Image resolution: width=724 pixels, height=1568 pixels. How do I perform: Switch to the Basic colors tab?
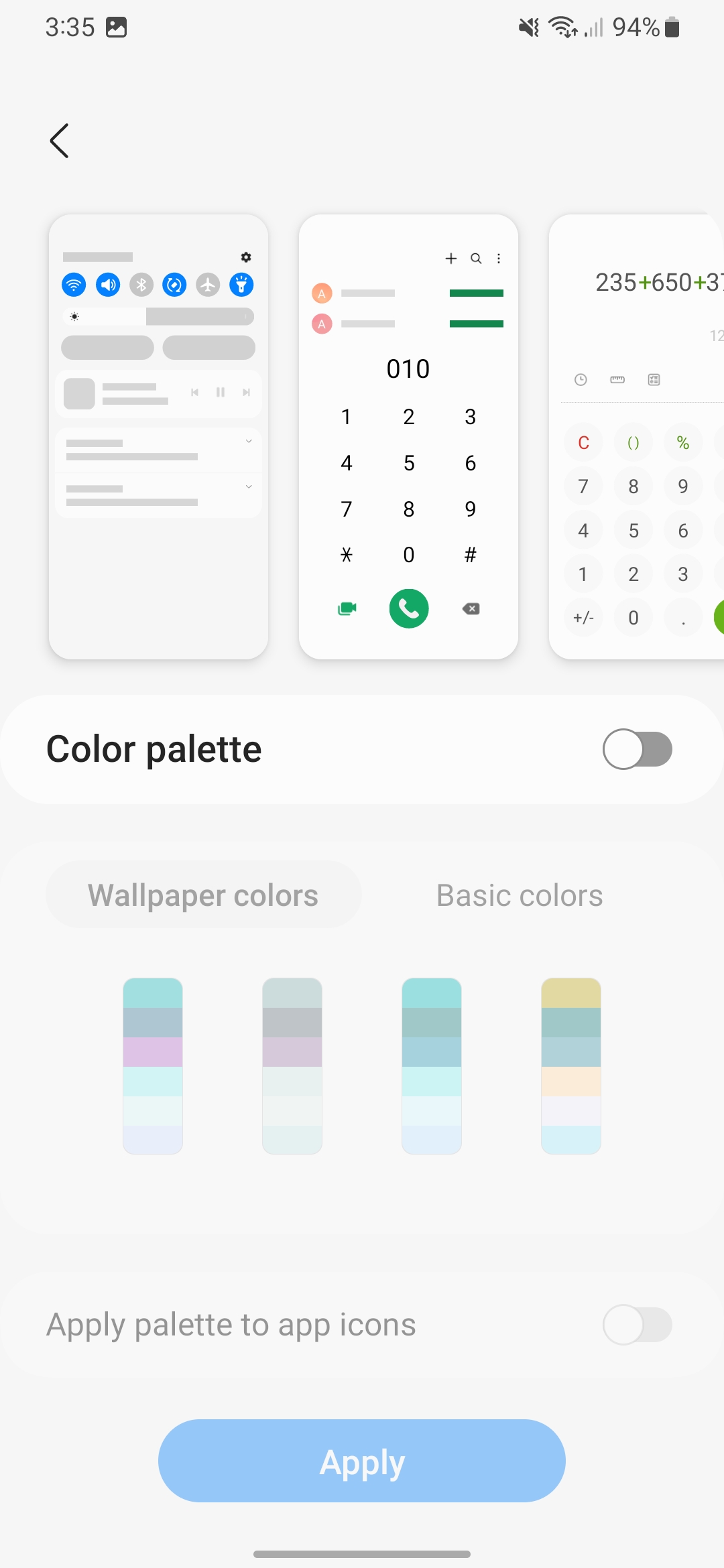[520, 895]
